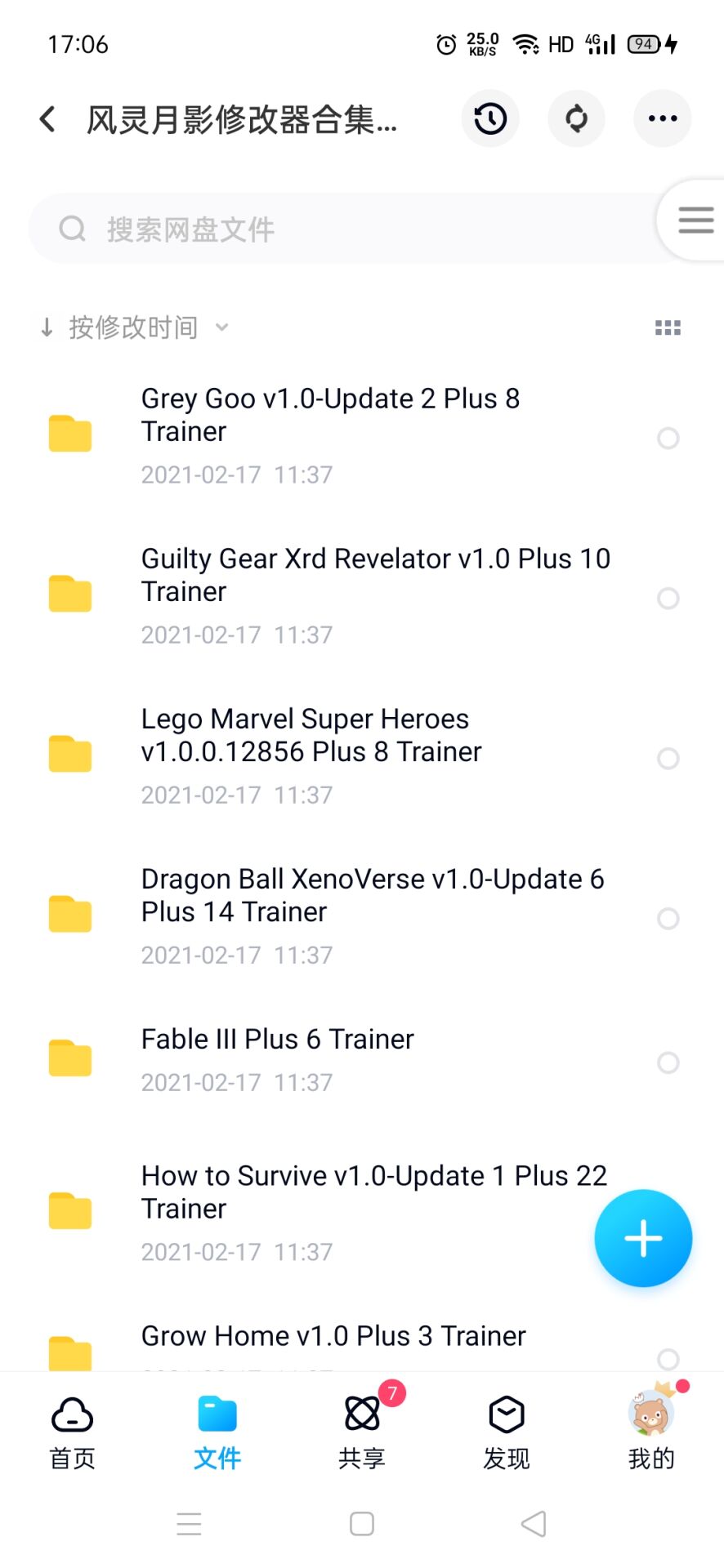Switch to the 共享 tab

pos(362,1432)
